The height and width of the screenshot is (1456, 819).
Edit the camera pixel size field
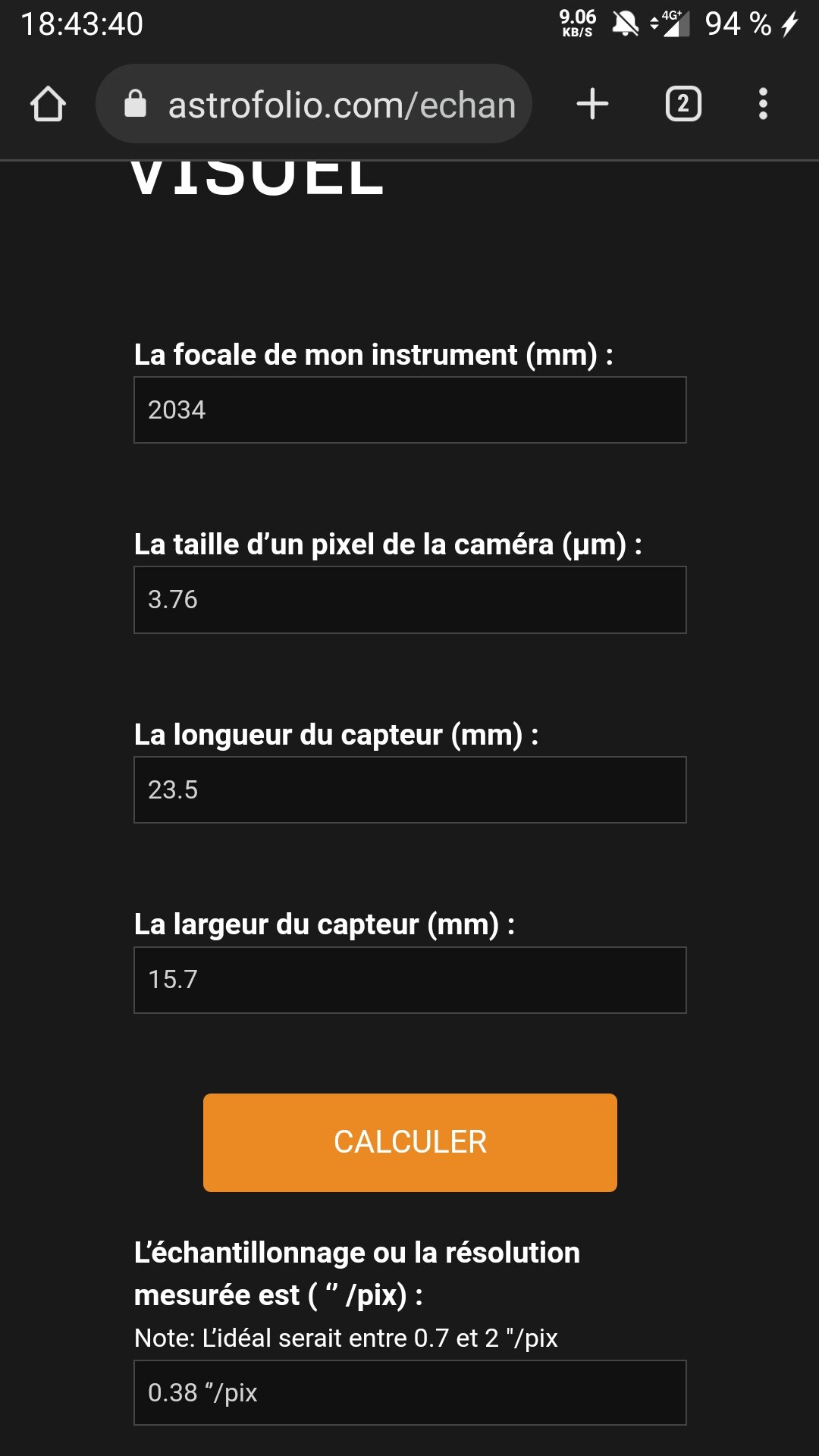tap(409, 600)
